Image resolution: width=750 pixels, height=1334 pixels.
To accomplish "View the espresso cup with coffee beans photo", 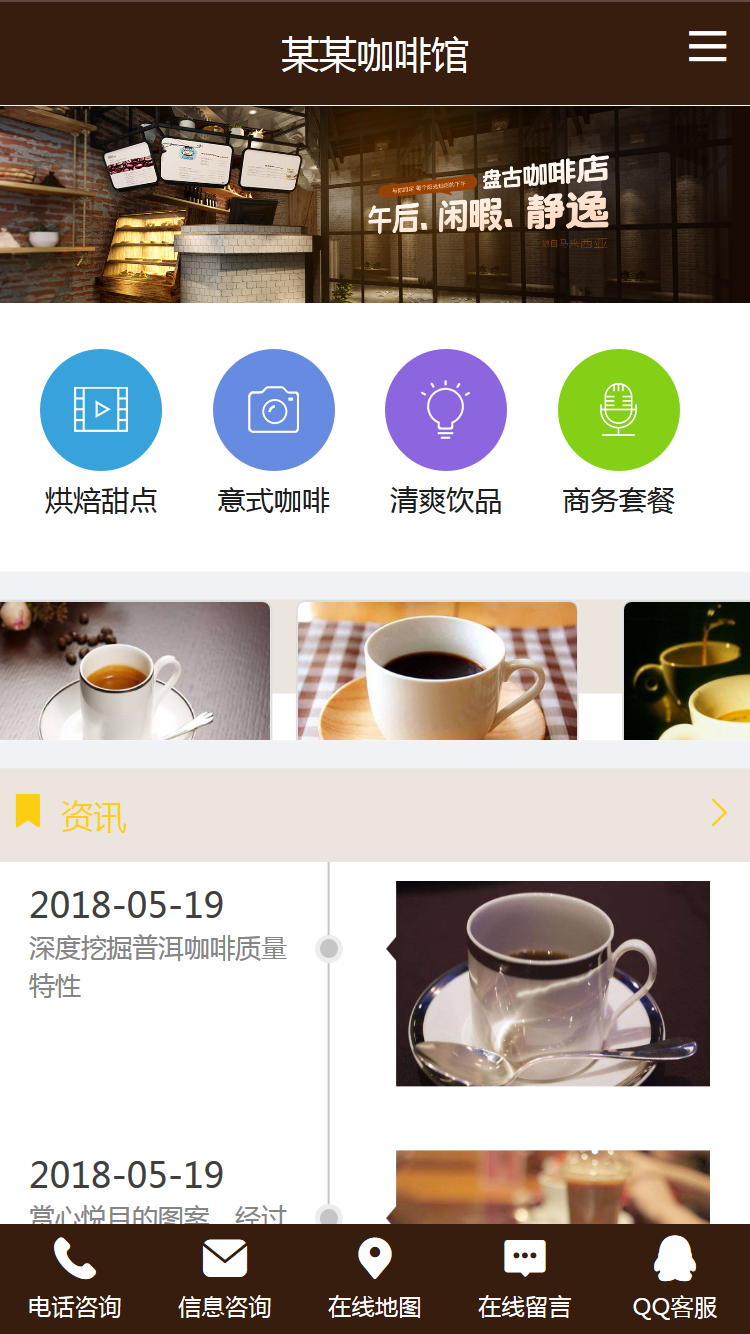I will pyautogui.click(x=134, y=671).
